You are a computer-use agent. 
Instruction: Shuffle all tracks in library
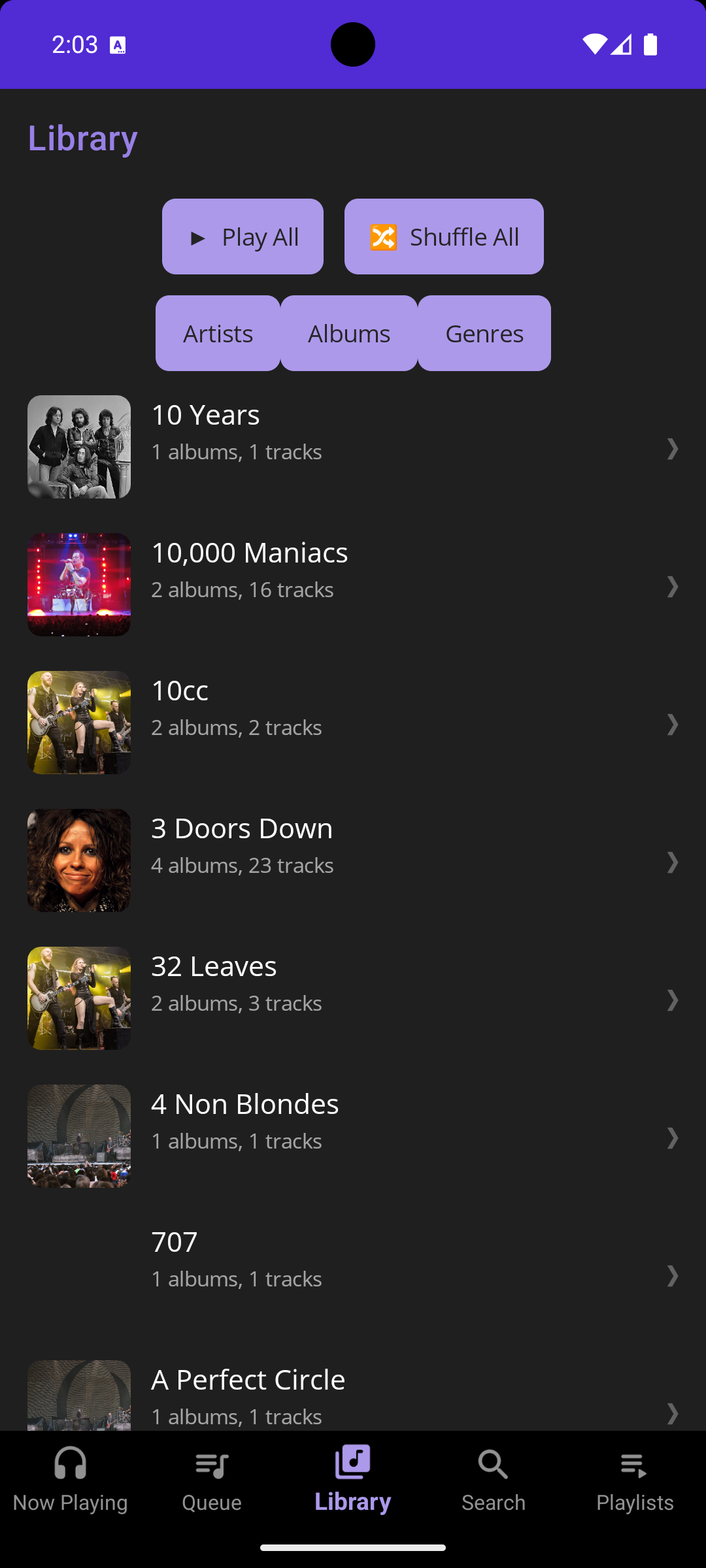444,237
